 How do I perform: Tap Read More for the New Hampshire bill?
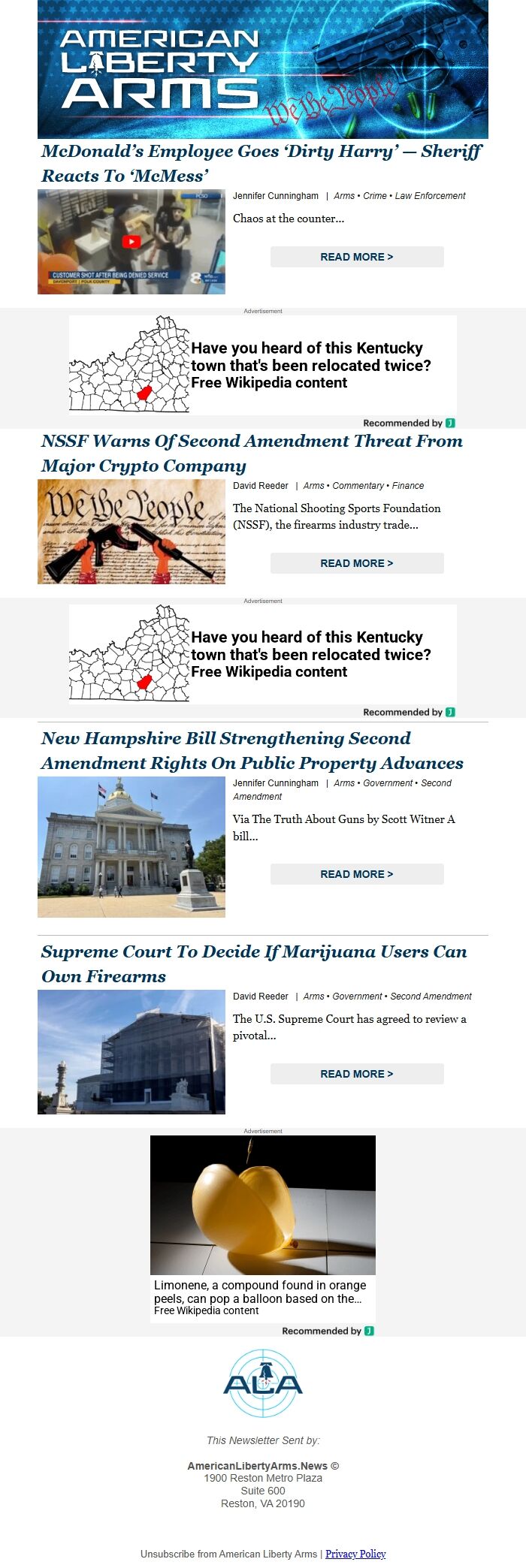pyautogui.click(x=356, y=874)
